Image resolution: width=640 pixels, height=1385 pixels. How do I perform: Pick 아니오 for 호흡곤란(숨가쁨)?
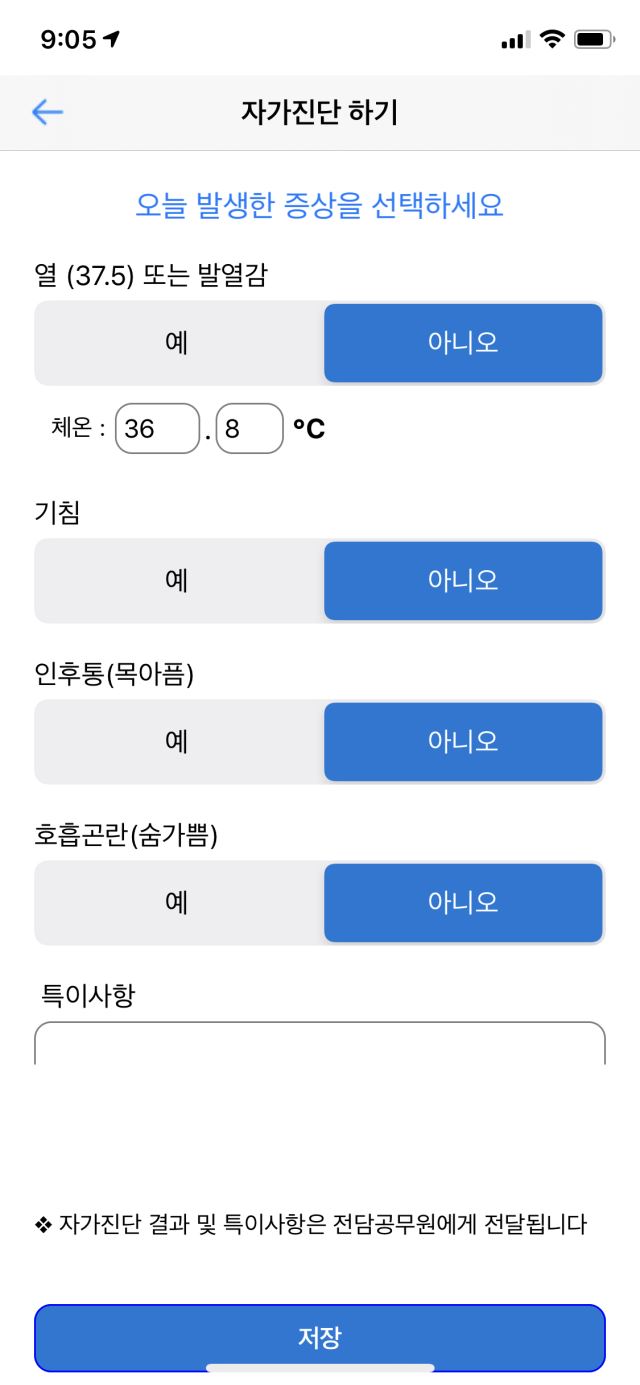pos(463,903)
